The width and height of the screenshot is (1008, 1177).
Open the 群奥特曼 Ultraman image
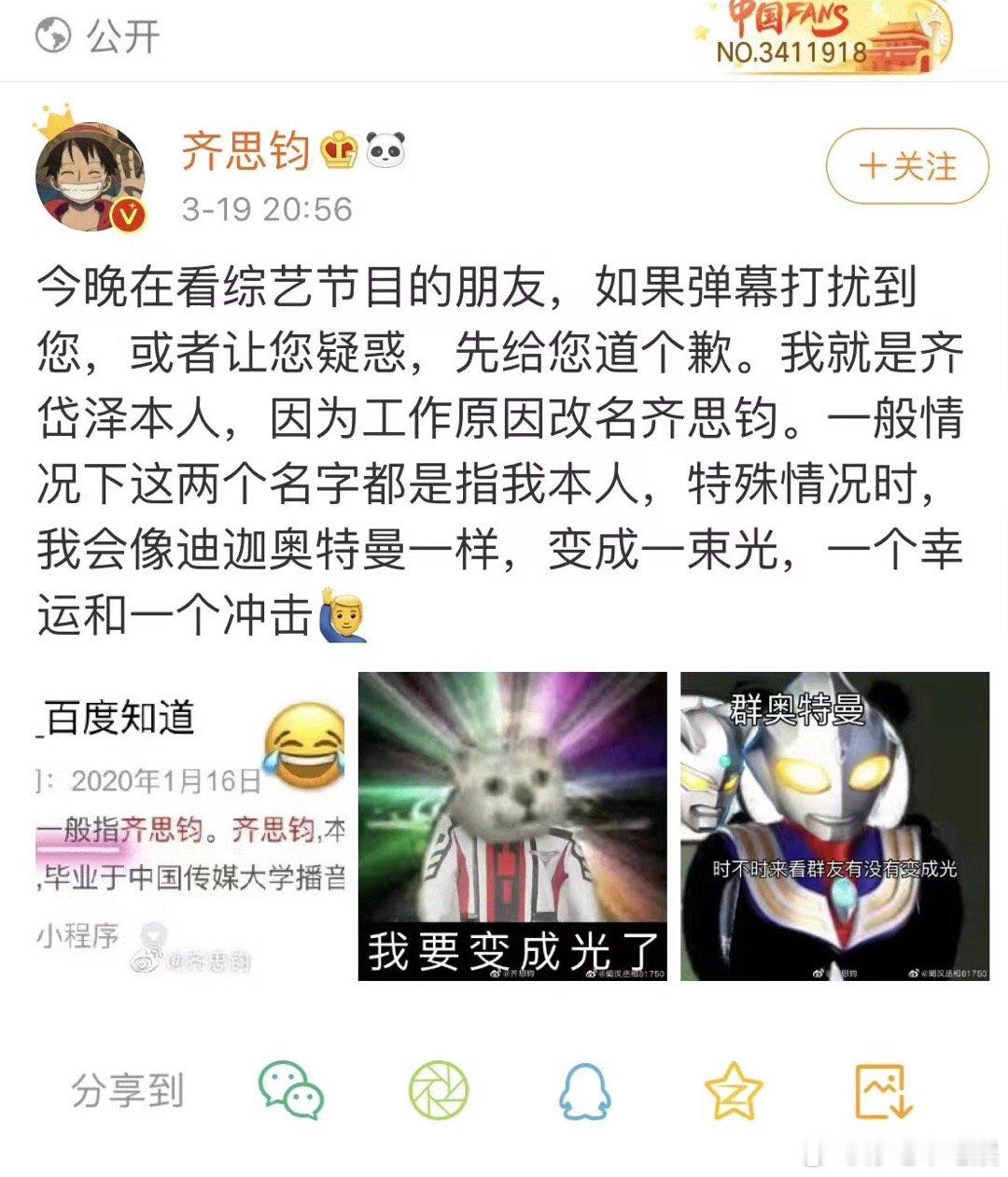coord(835,826)
